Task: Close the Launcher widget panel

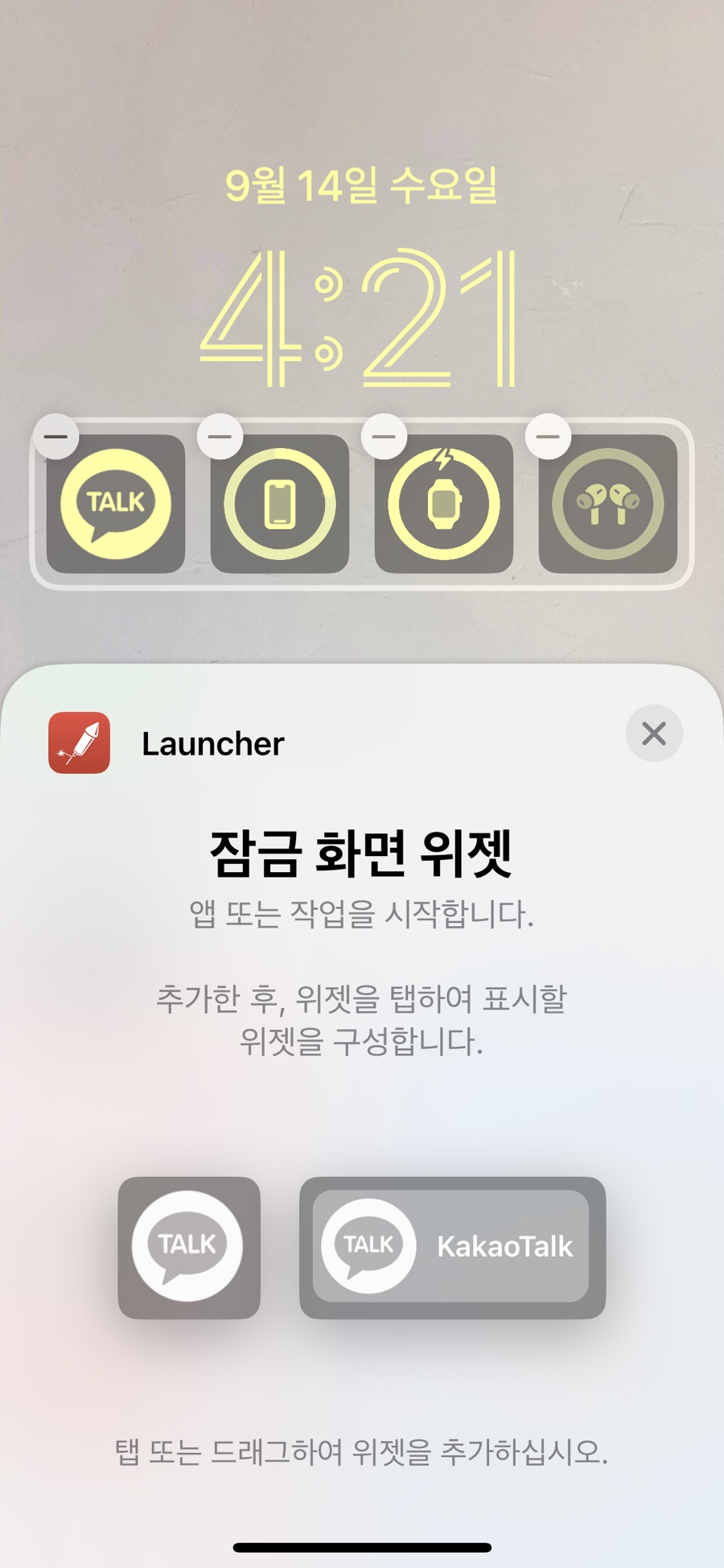Action: coord(653,733)
